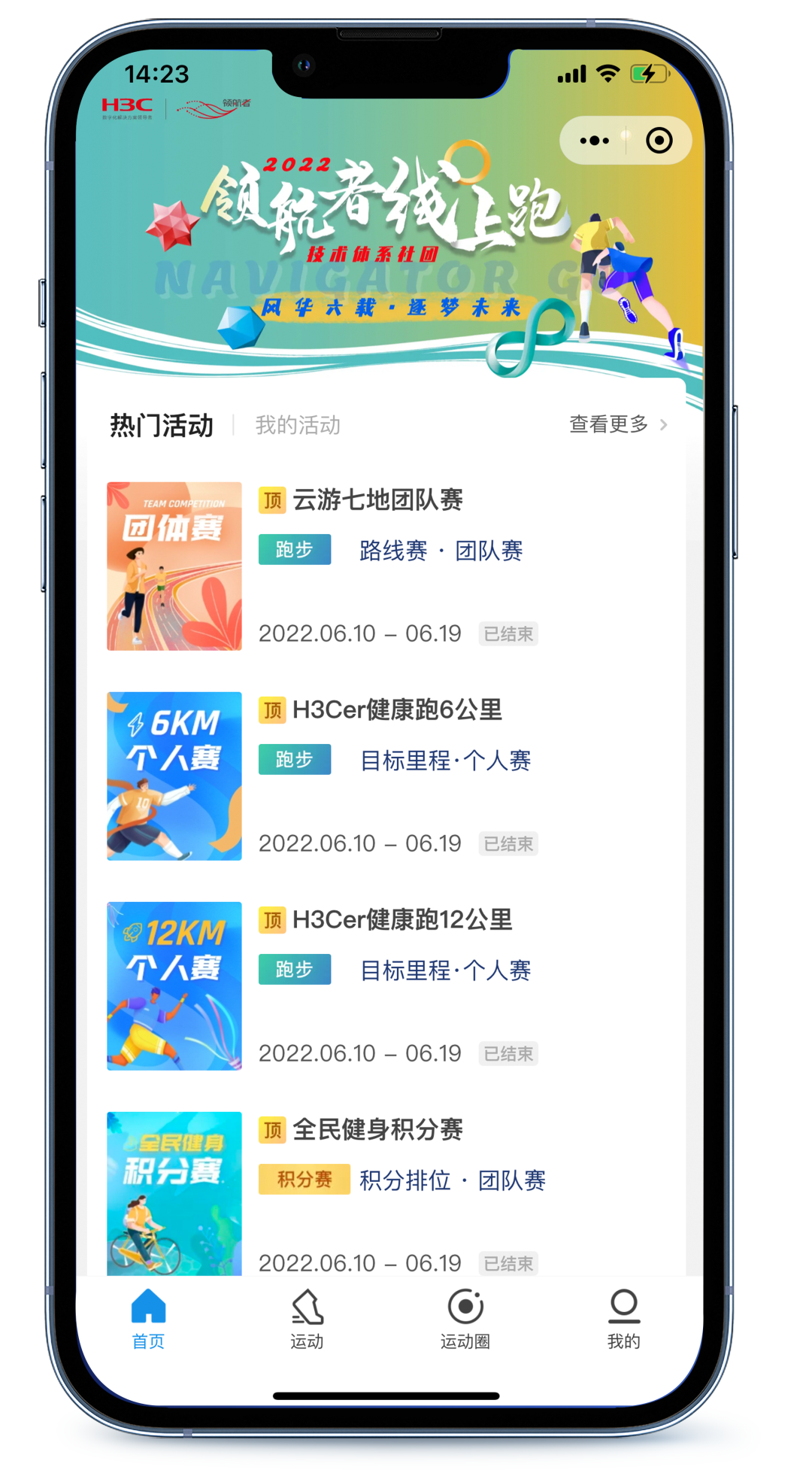Open the 全民健身积分赛 activity

click(377, 1130)
